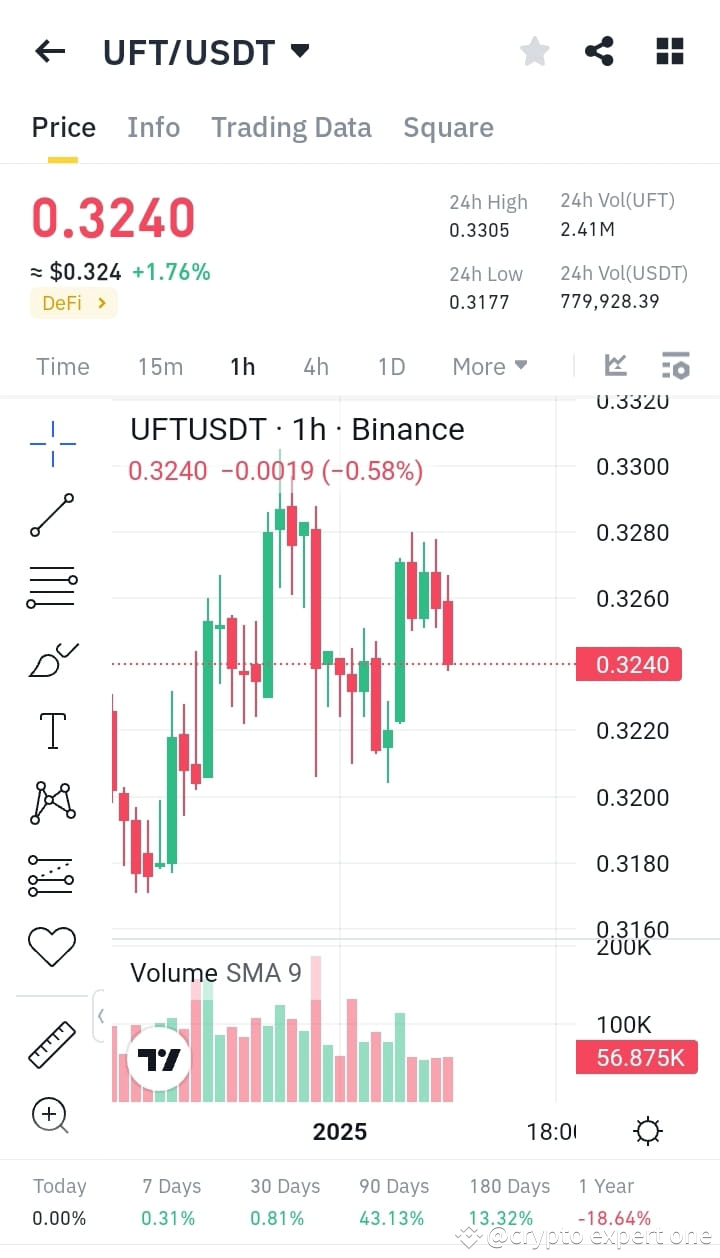Select the trend line drawing tool

pyautogui.click(x=51, y=516)
